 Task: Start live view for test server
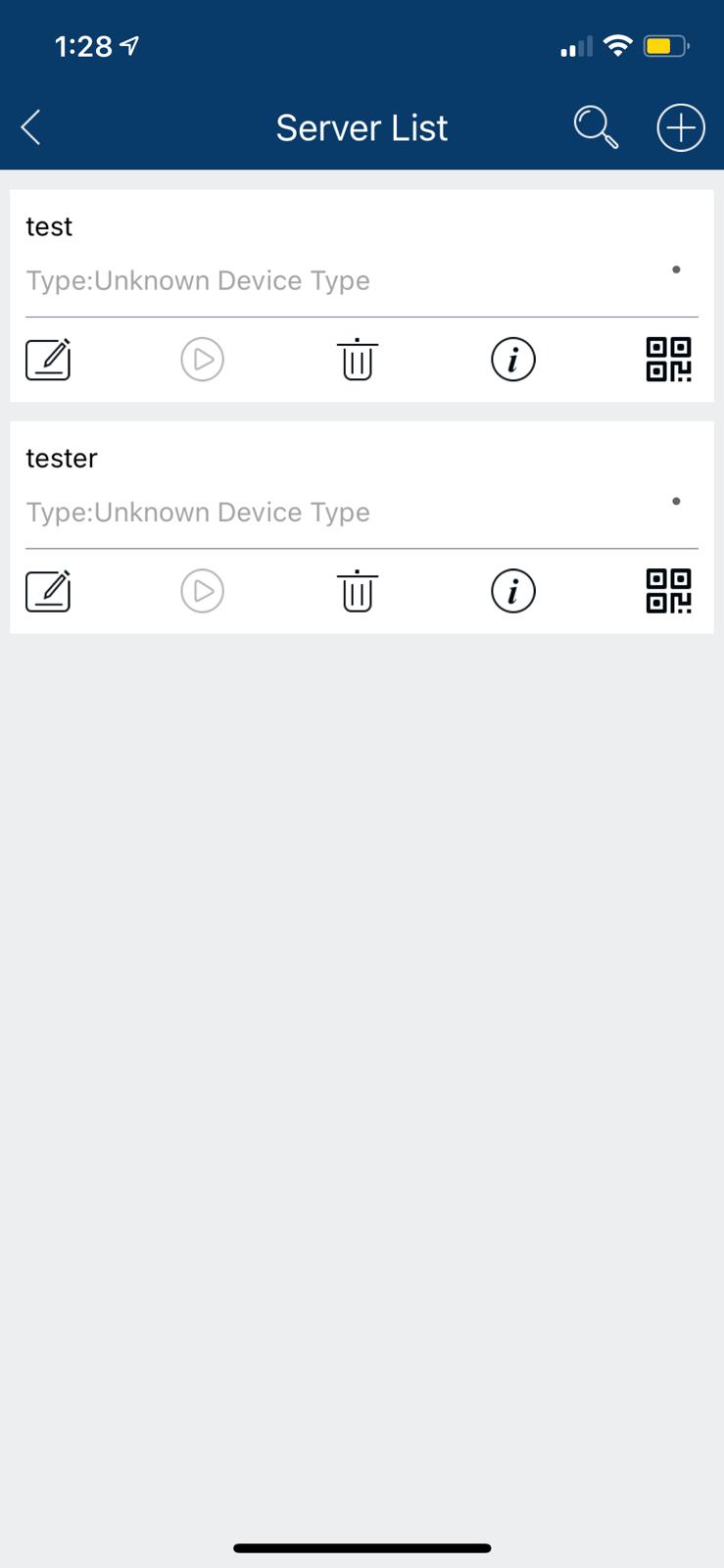point(203,360)
